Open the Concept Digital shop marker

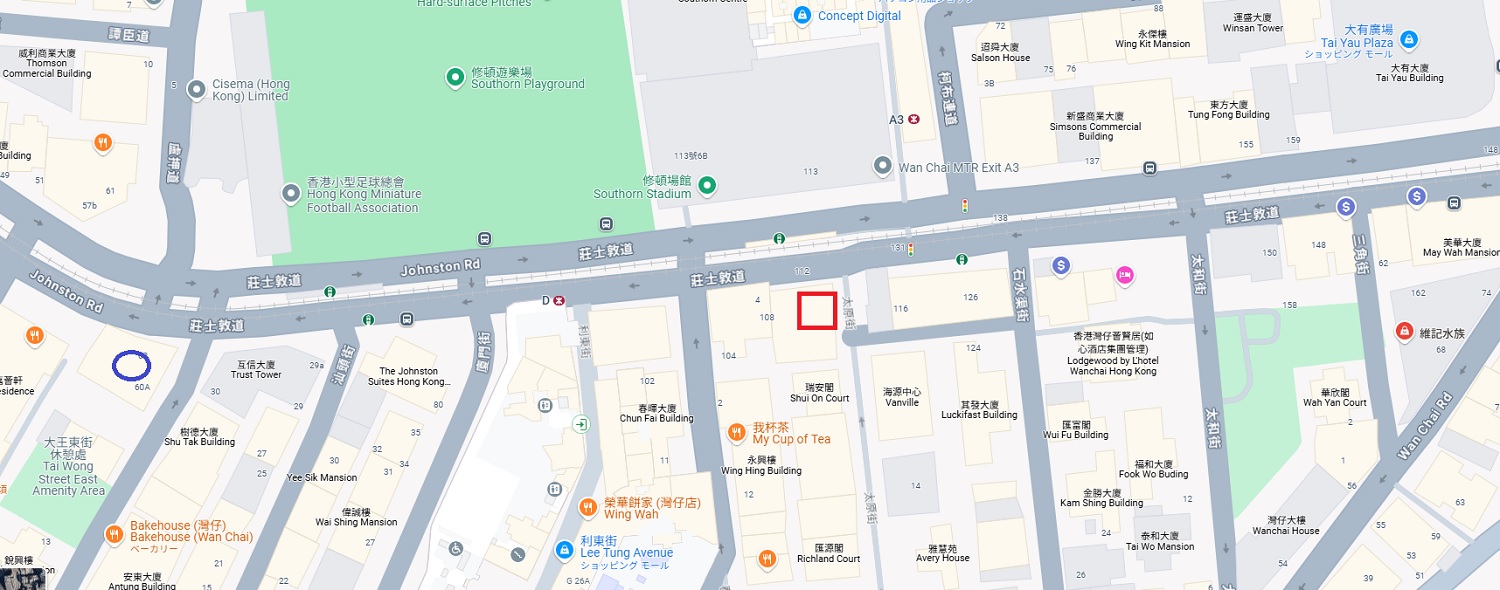[x=801, y=15]
